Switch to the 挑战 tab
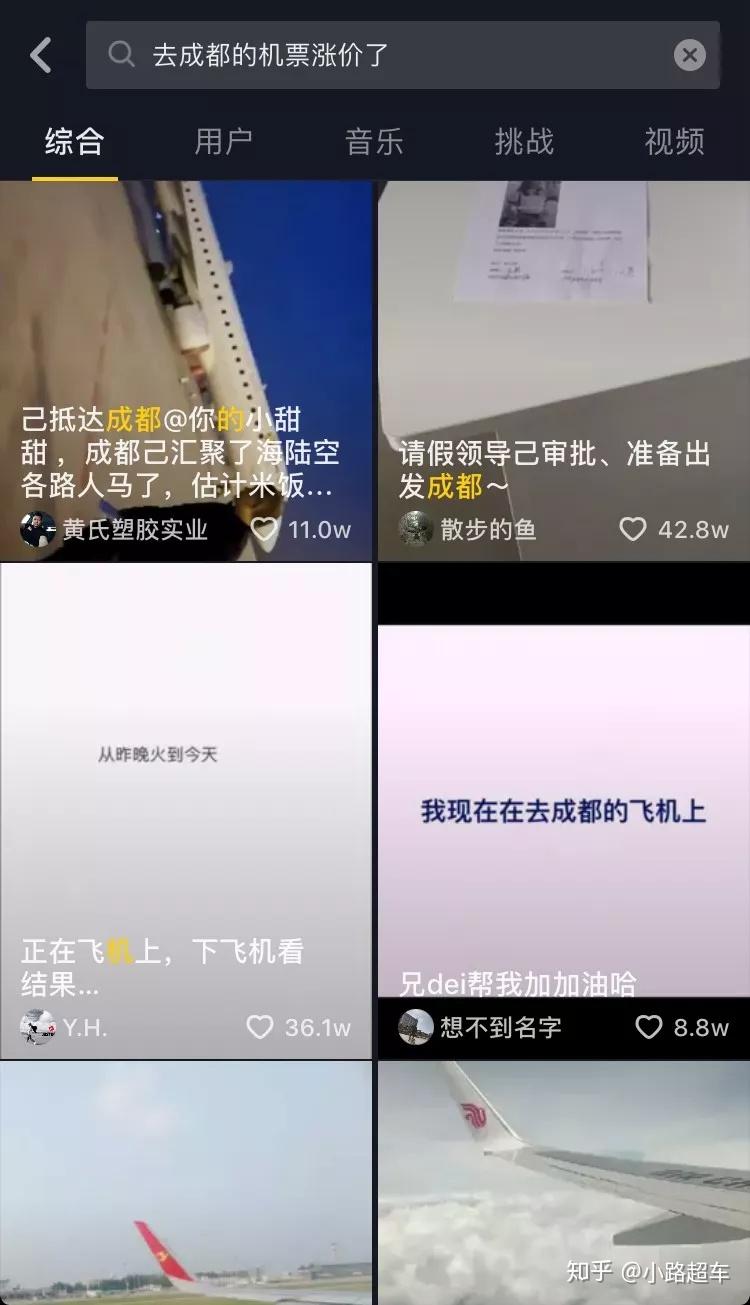 click(524, 142)
